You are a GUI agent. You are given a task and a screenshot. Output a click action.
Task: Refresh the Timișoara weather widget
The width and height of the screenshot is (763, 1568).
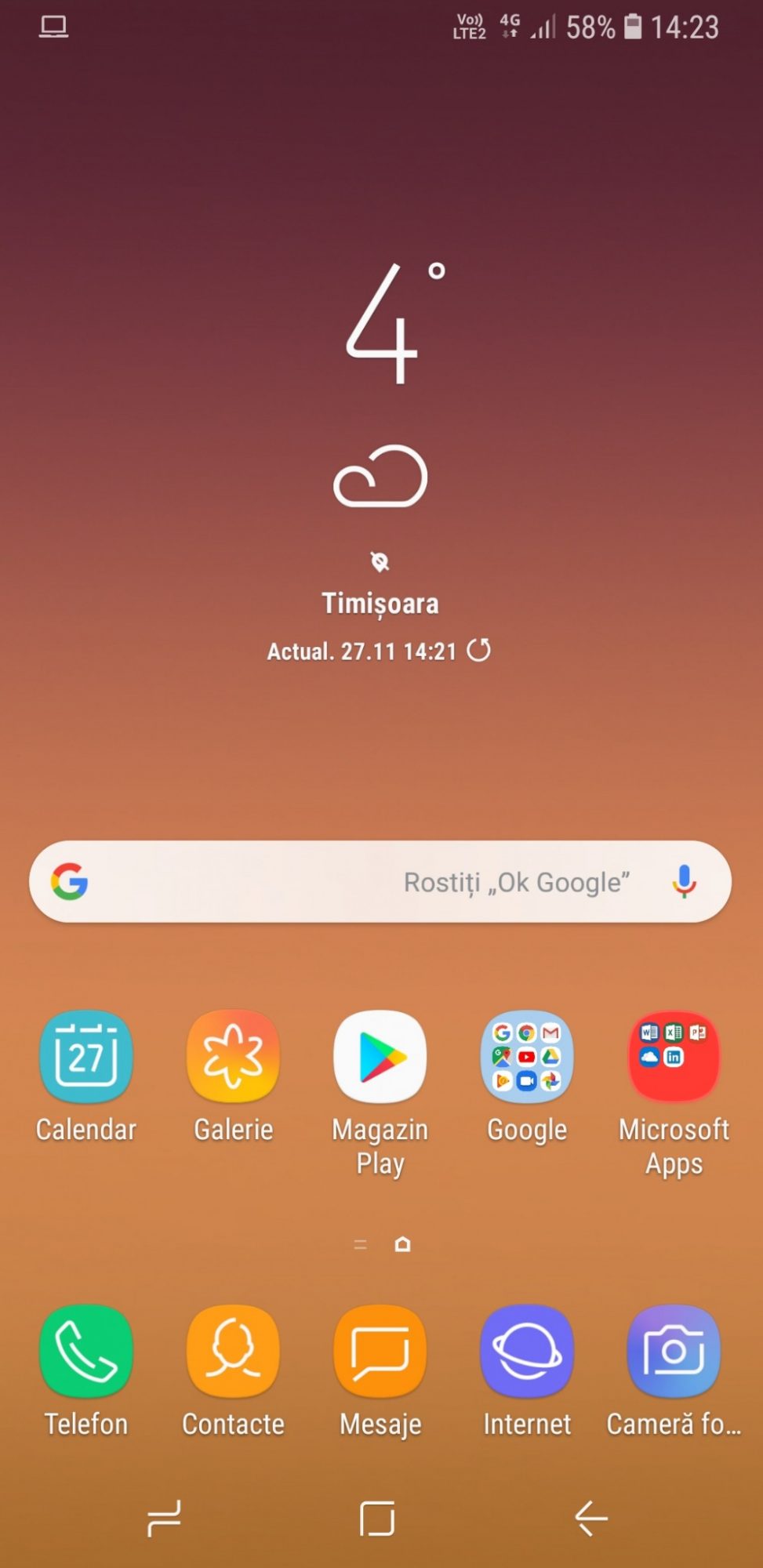(x=479, y=650)
